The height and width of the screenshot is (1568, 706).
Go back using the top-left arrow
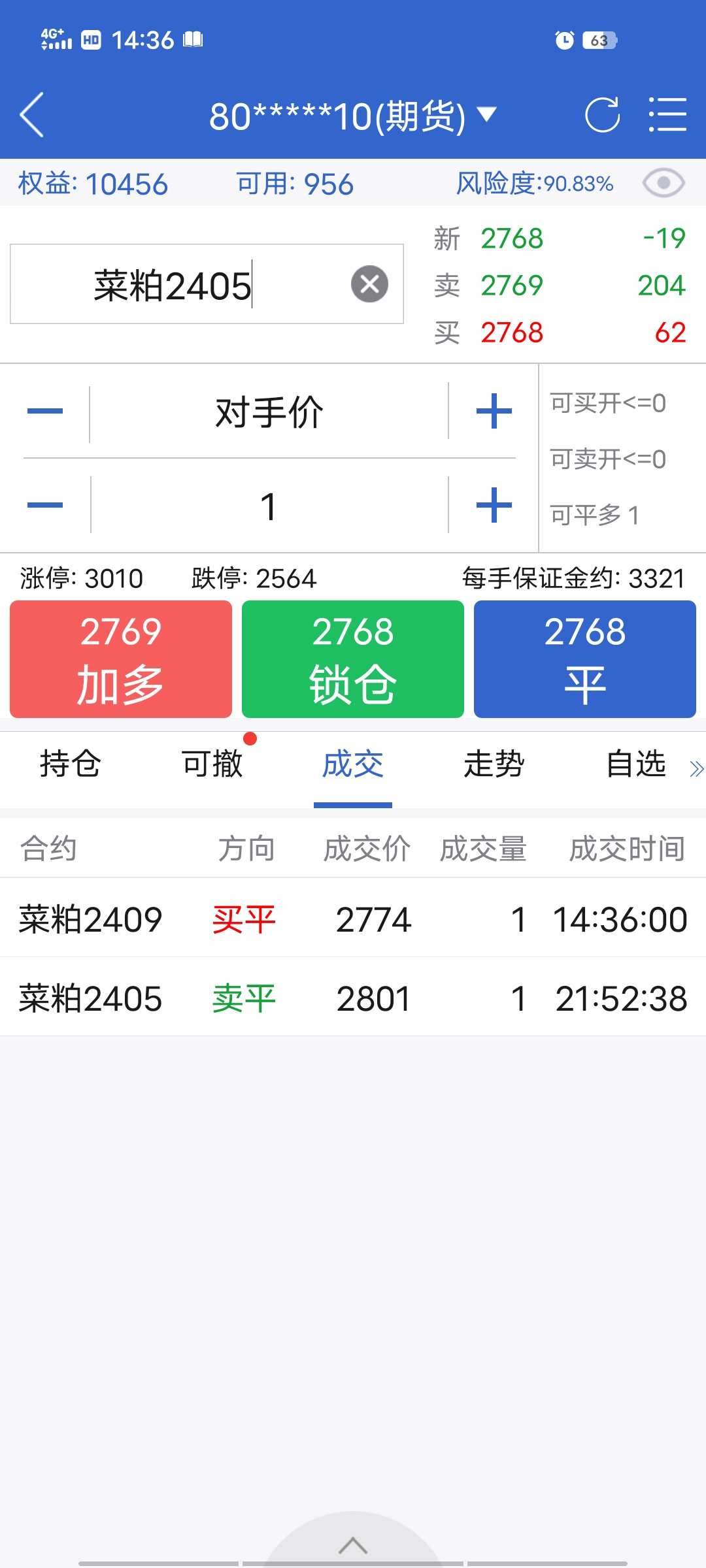[33, 115]
